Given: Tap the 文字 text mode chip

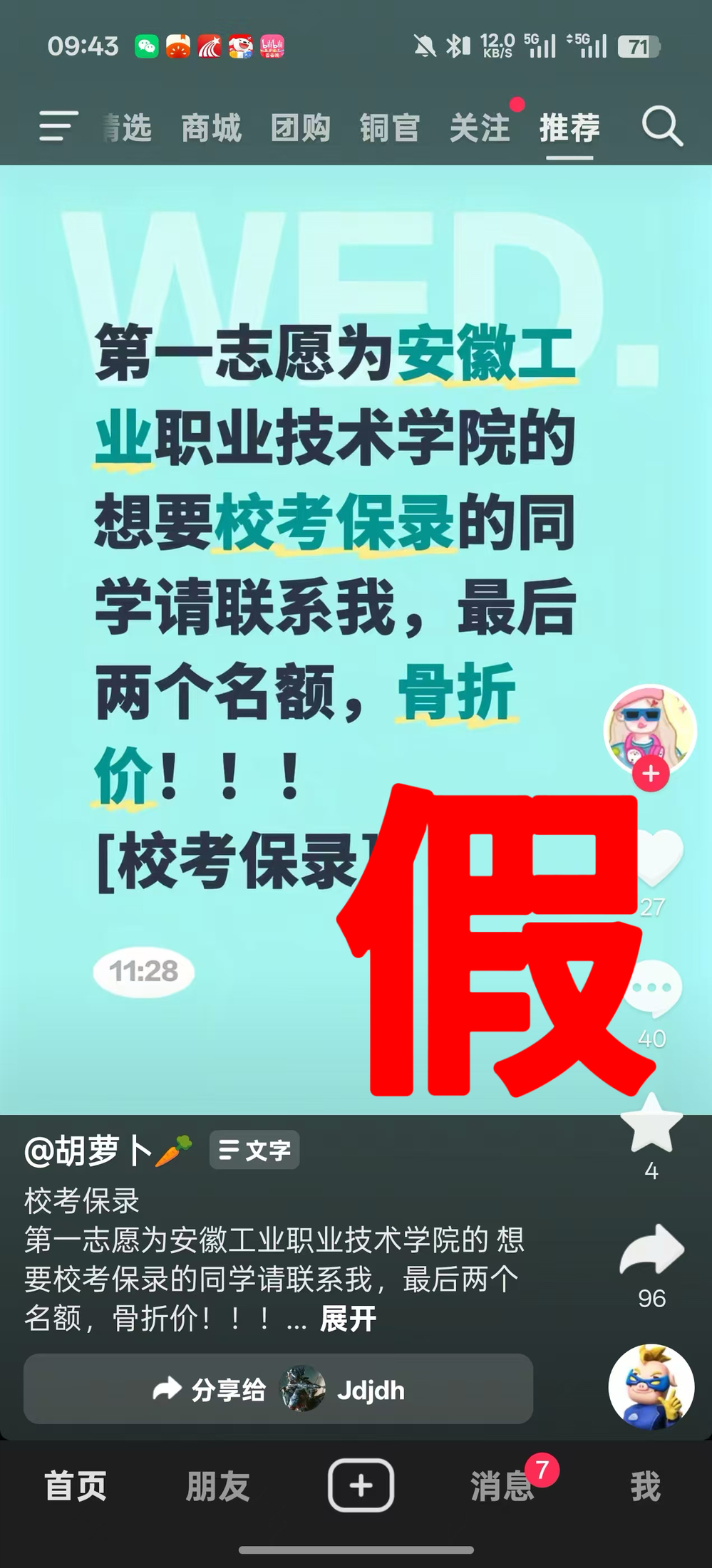Looking at the screenshot, I should pyautogui.click(x=254, y=1151).
